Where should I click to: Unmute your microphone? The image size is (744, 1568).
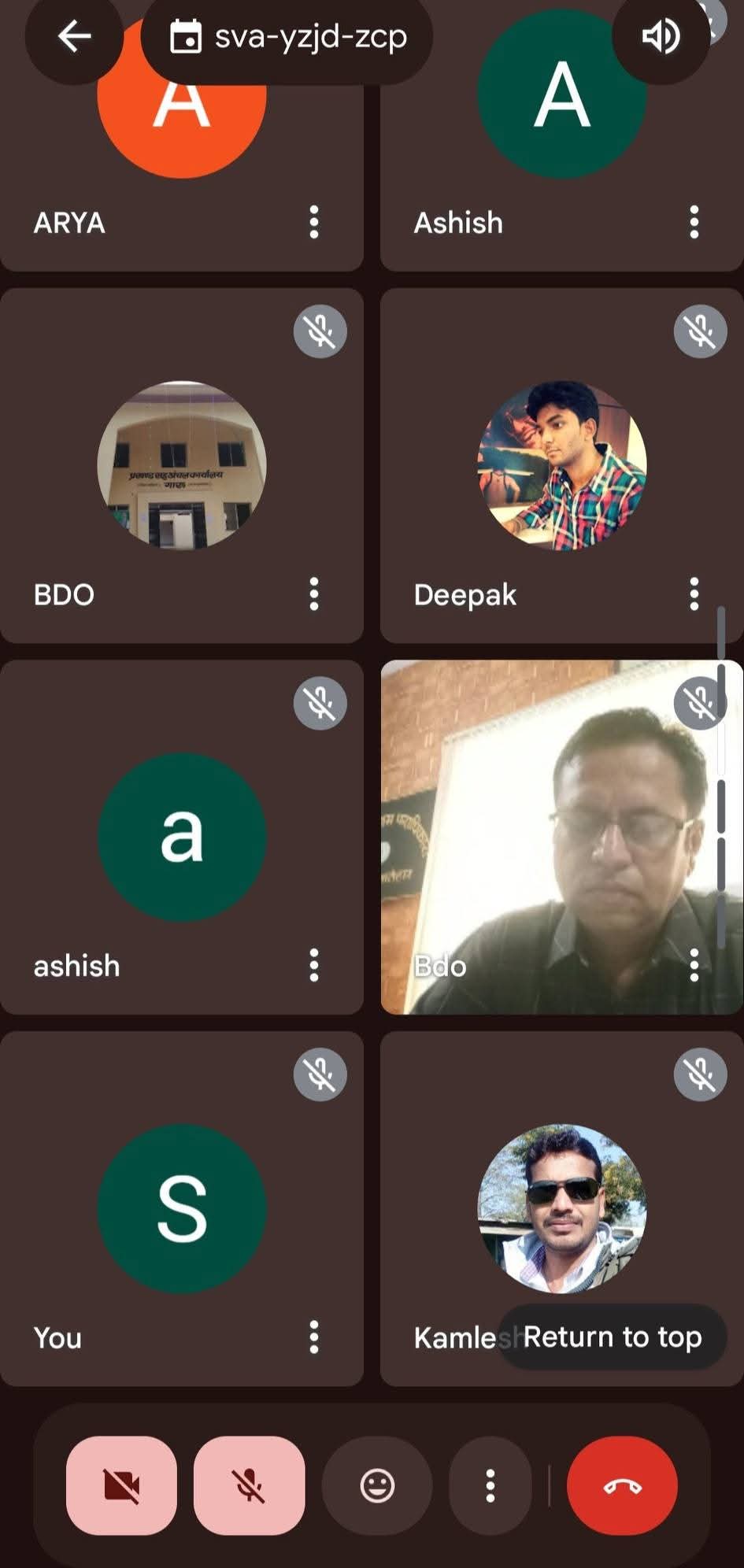(x=249, y=1486)
